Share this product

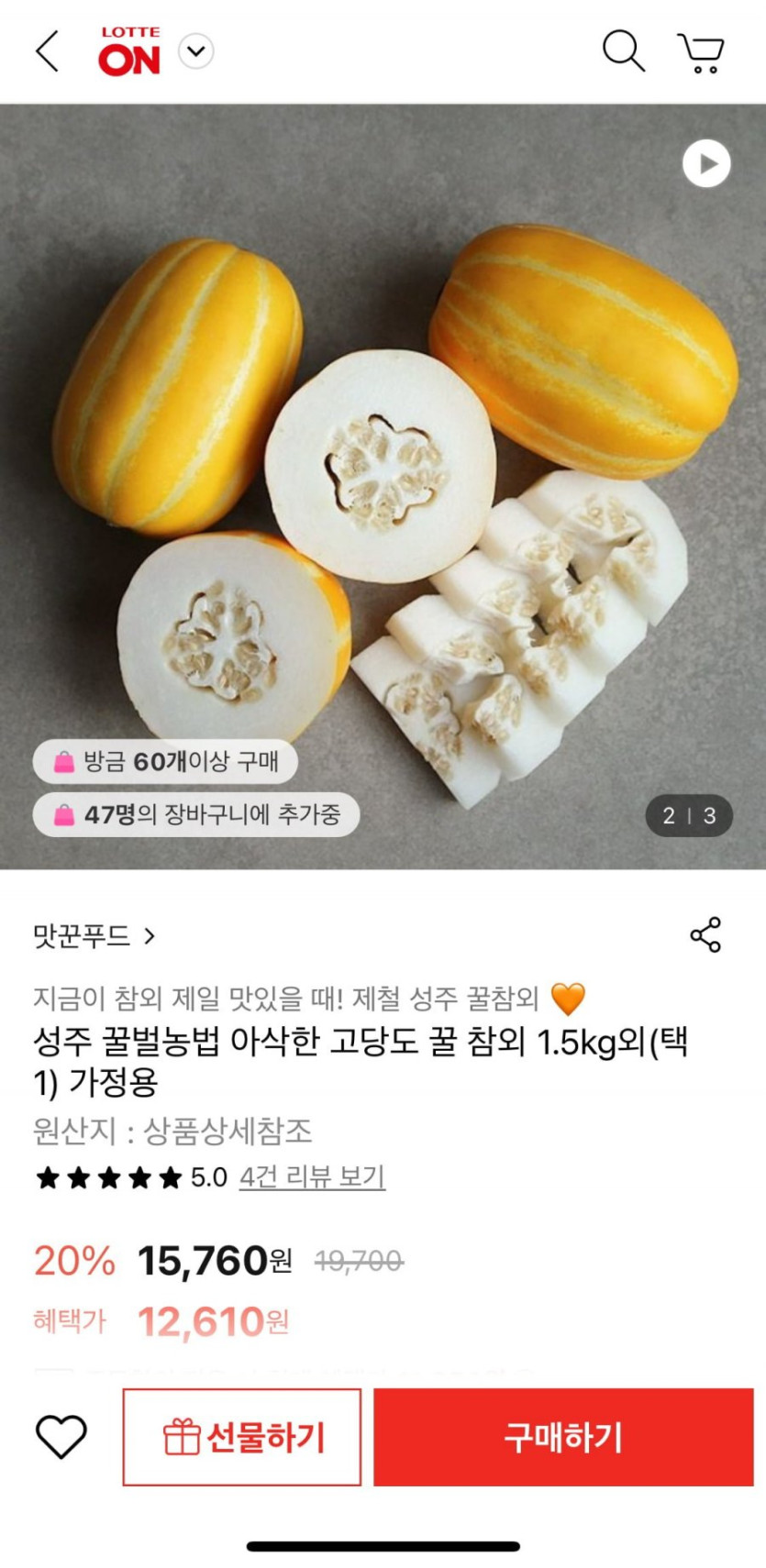[x=705, y=934]
